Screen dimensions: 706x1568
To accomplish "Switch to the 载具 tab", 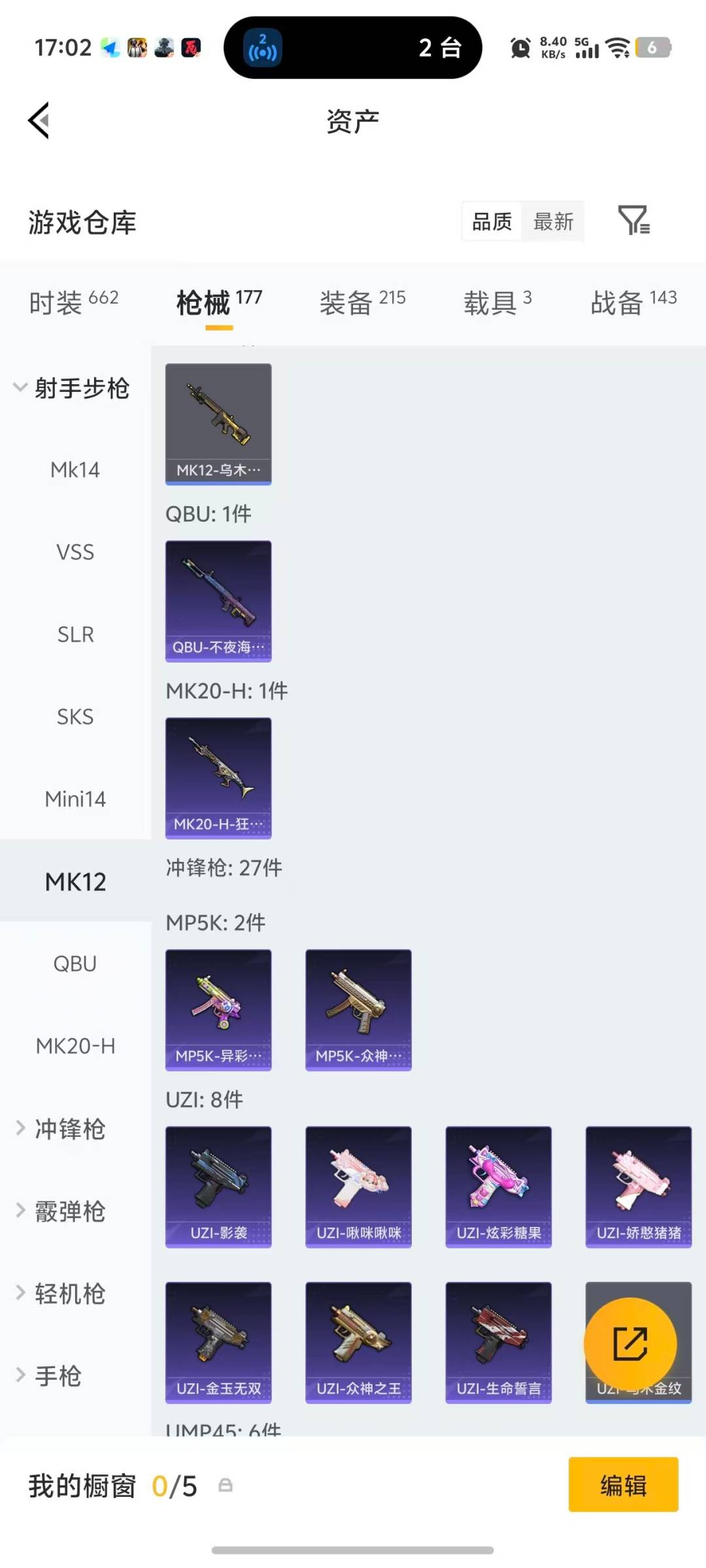I will [x=497, y=302].
